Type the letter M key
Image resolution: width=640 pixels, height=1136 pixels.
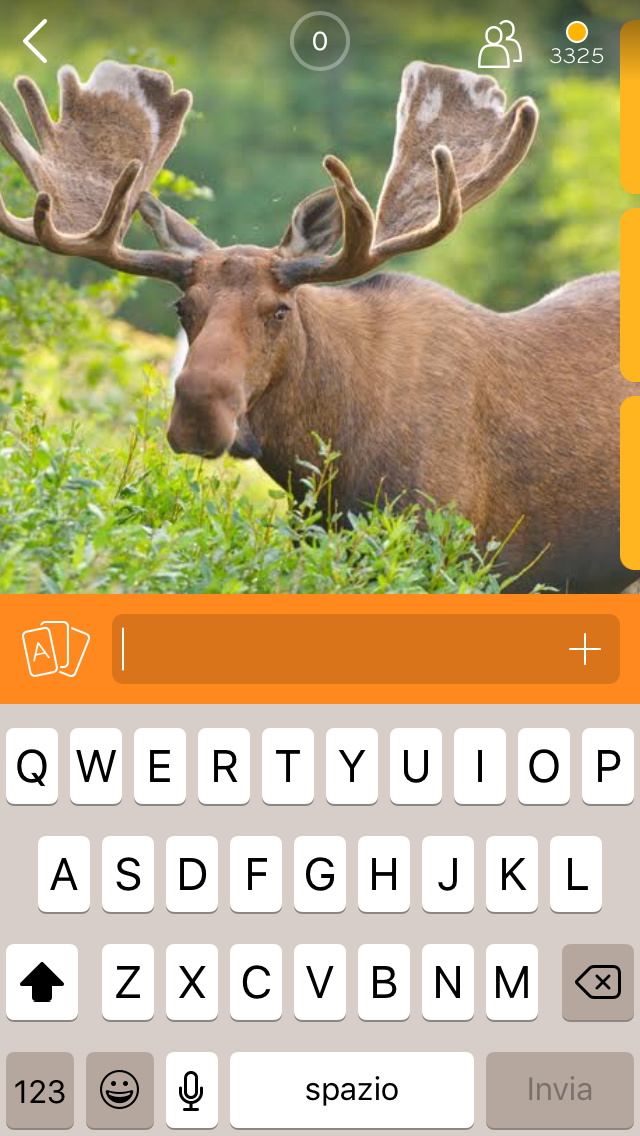512,982
